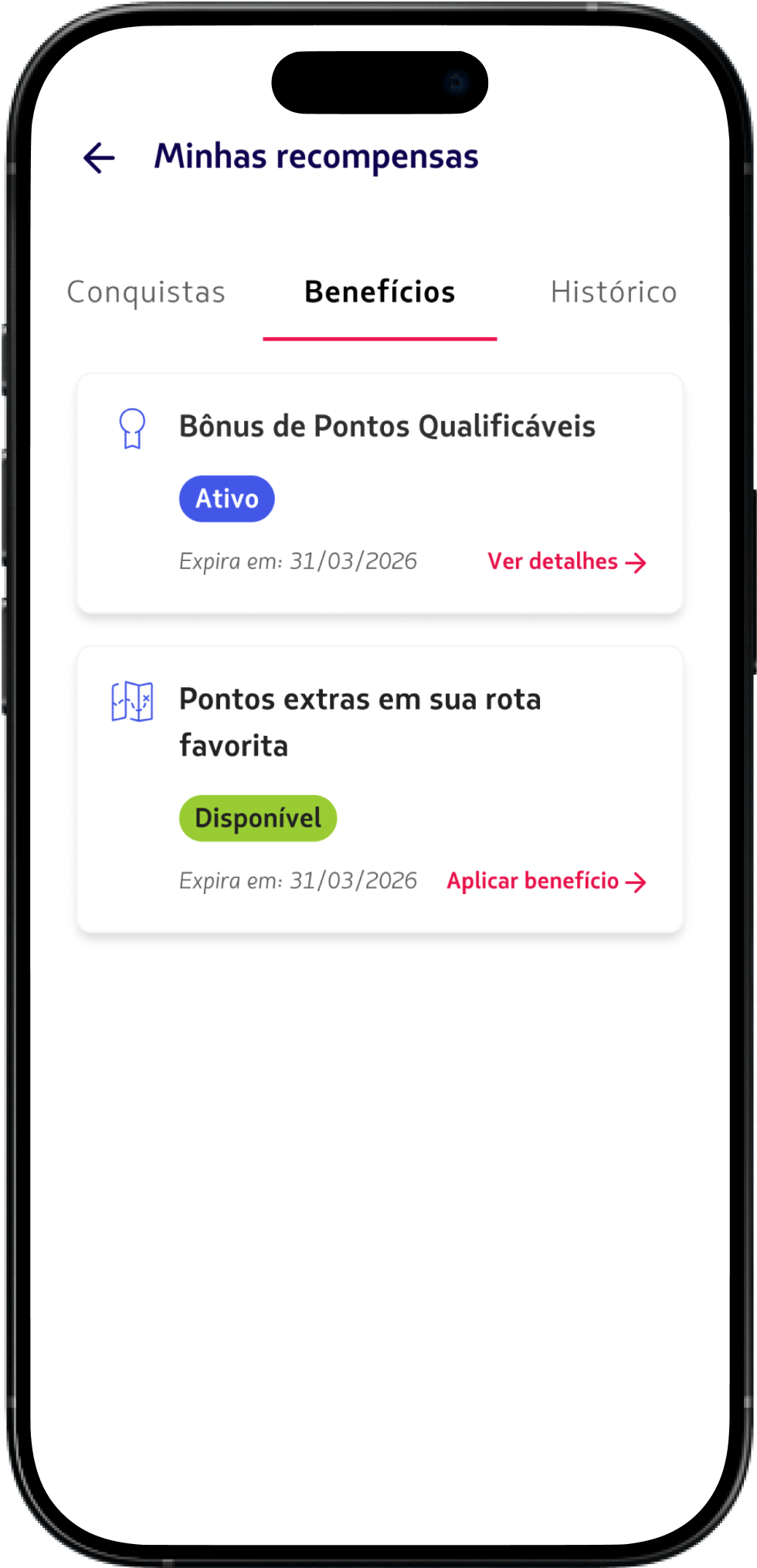
Task: Click the title Bônus de Pontos Qualificáveis
Action: pyautogui.click(x=387, y=426)
